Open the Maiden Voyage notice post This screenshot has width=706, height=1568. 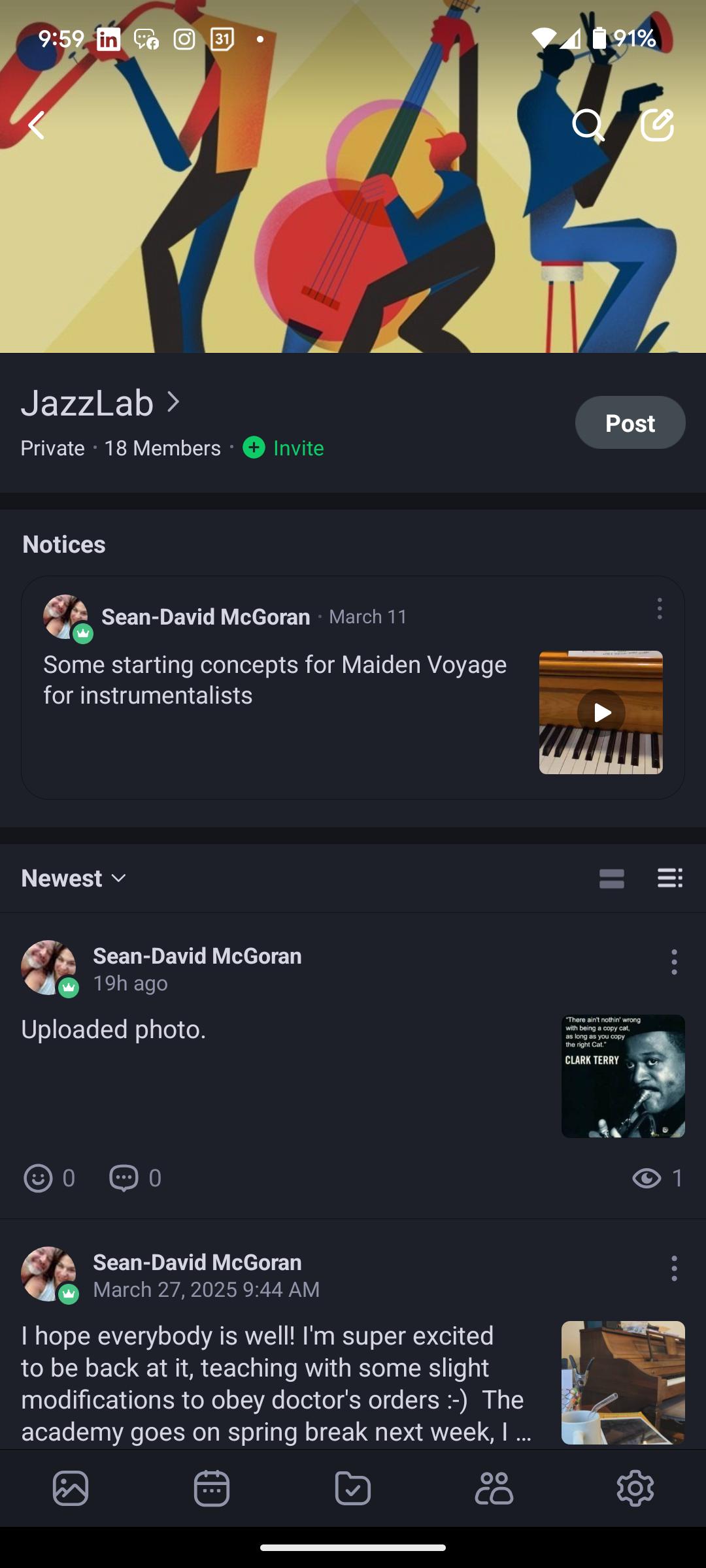275,680
